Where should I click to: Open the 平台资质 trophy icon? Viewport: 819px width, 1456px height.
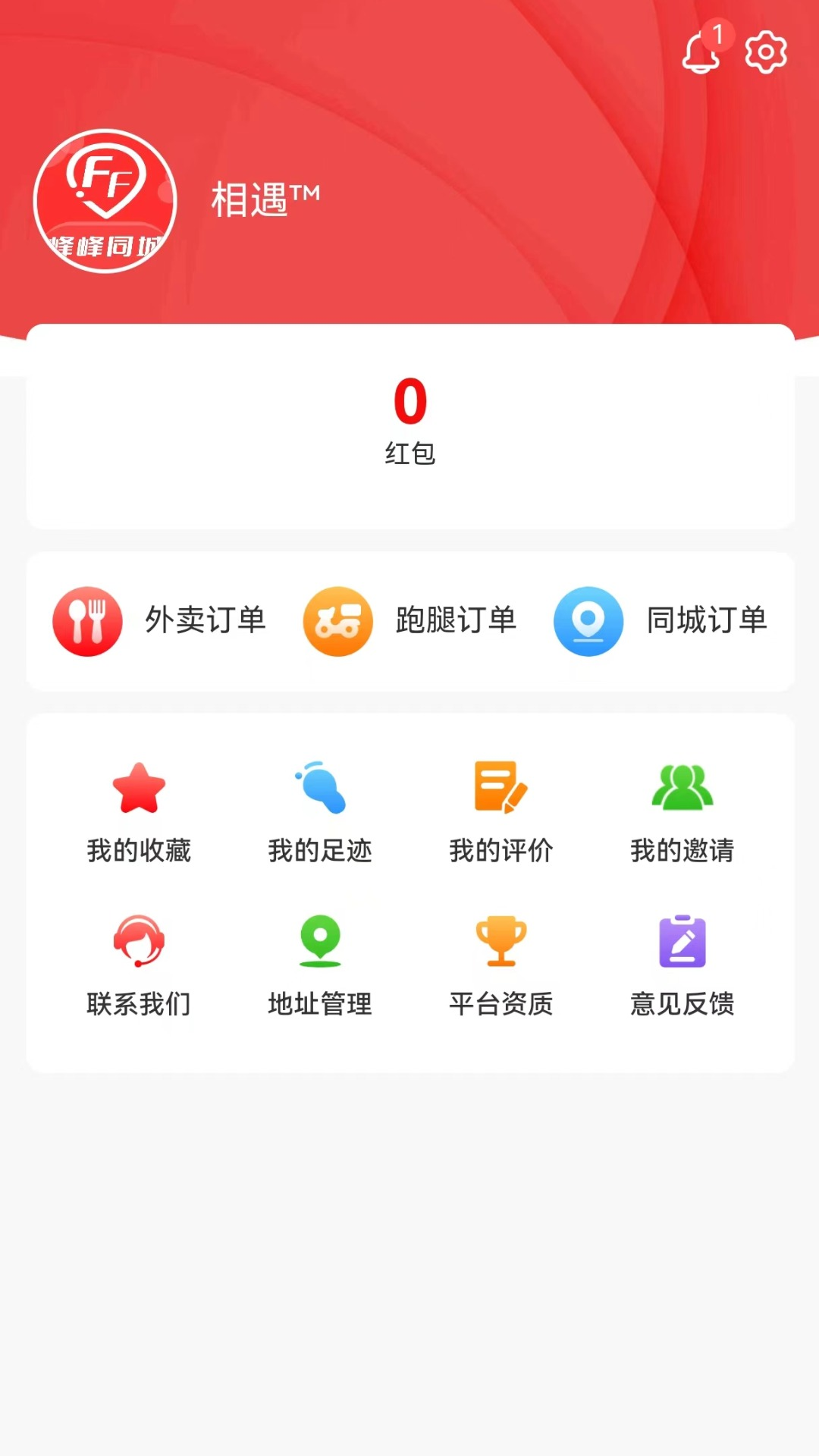(x=502, y=940)
